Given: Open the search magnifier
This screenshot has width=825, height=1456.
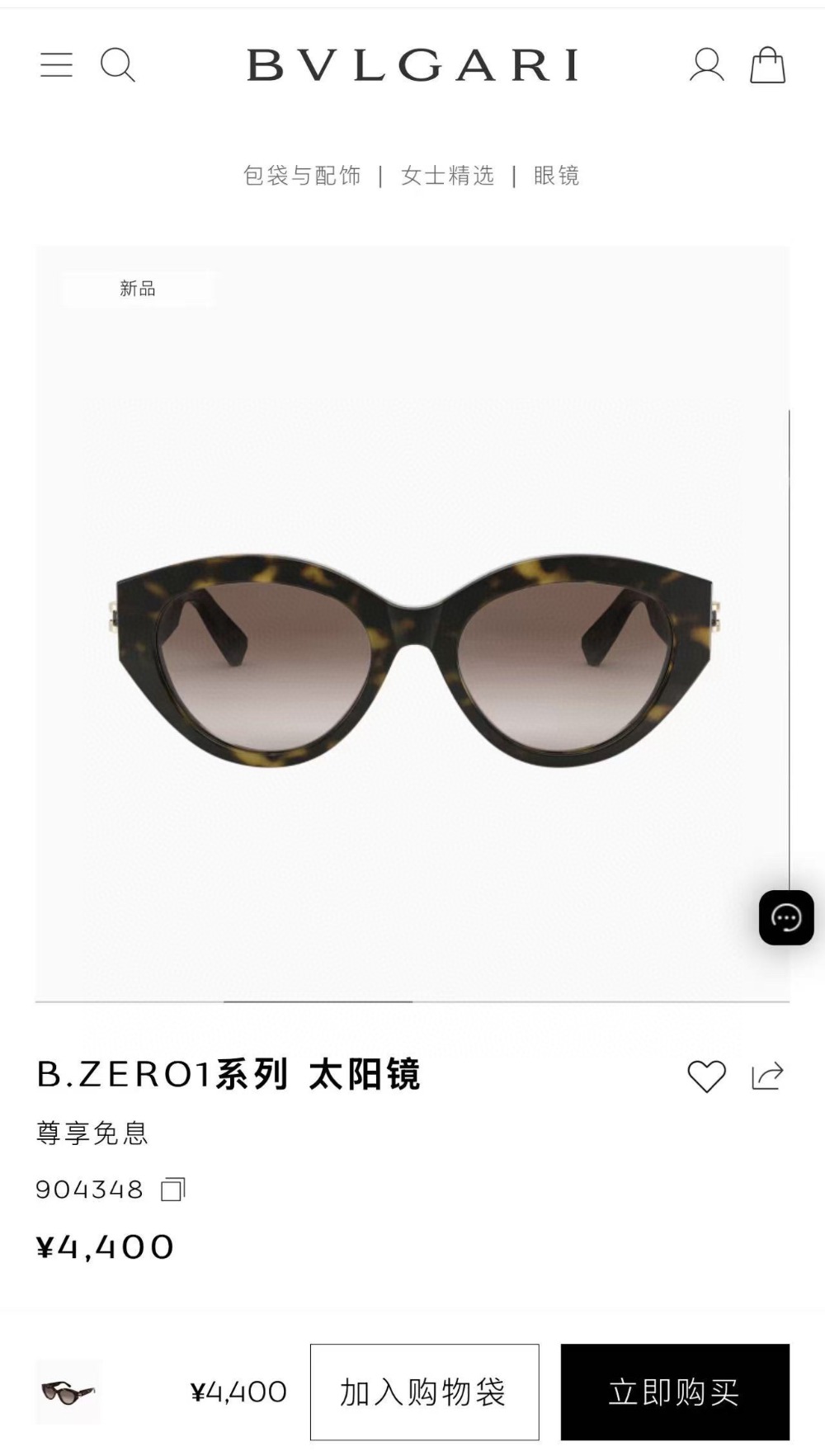Looking at the screenshot, I should (117, 64).
